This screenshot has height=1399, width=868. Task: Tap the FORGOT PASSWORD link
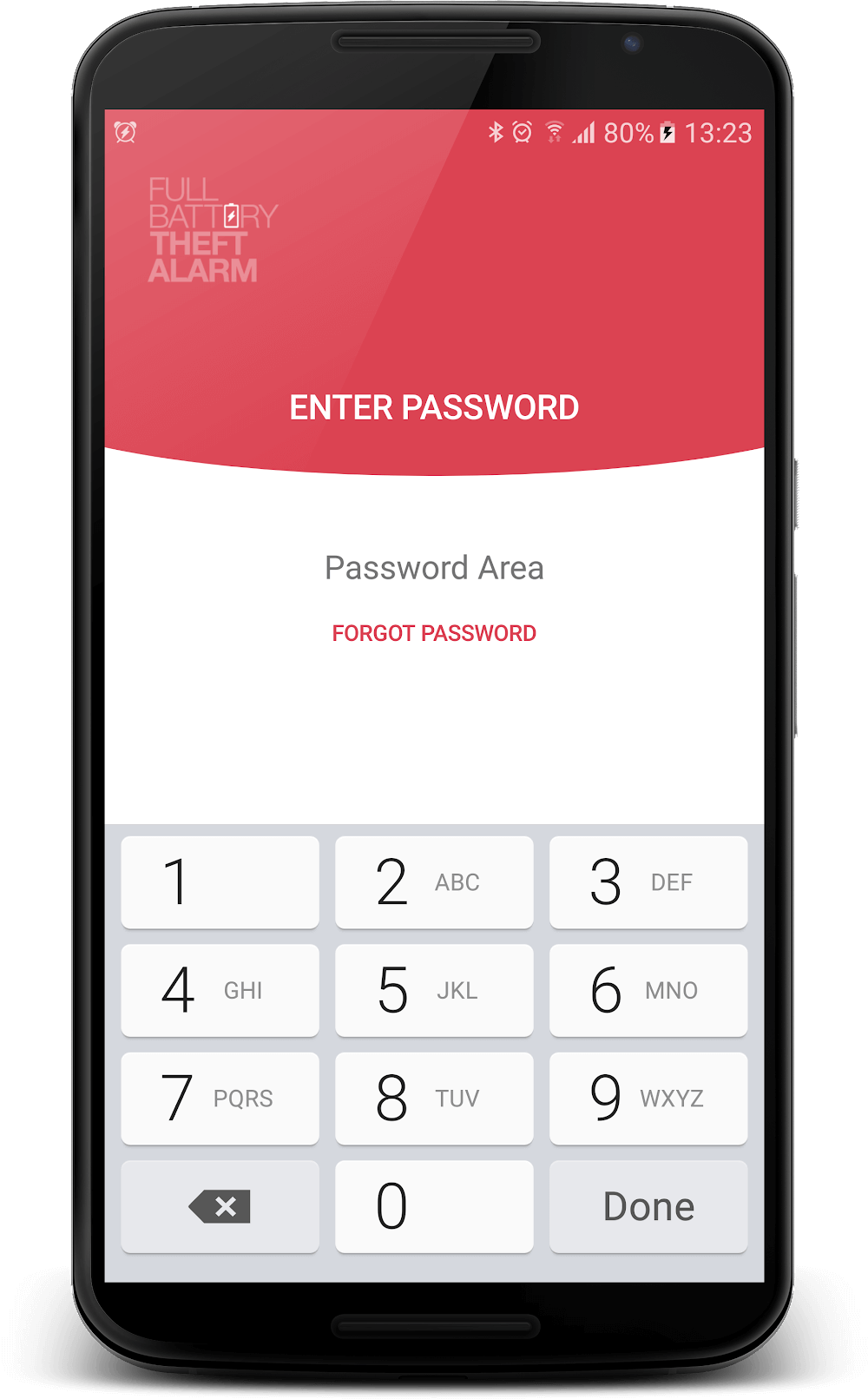point(434,633)
